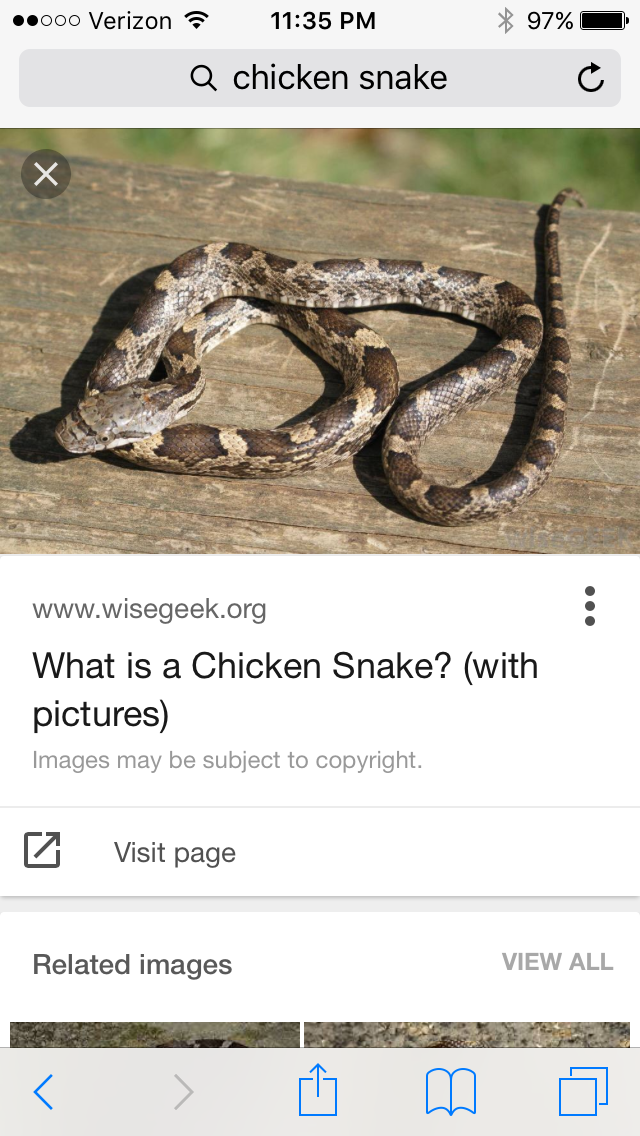Tap the chicken snake search address bar
The width and height of the screenshot is (640, 1136).
point(320,78)
